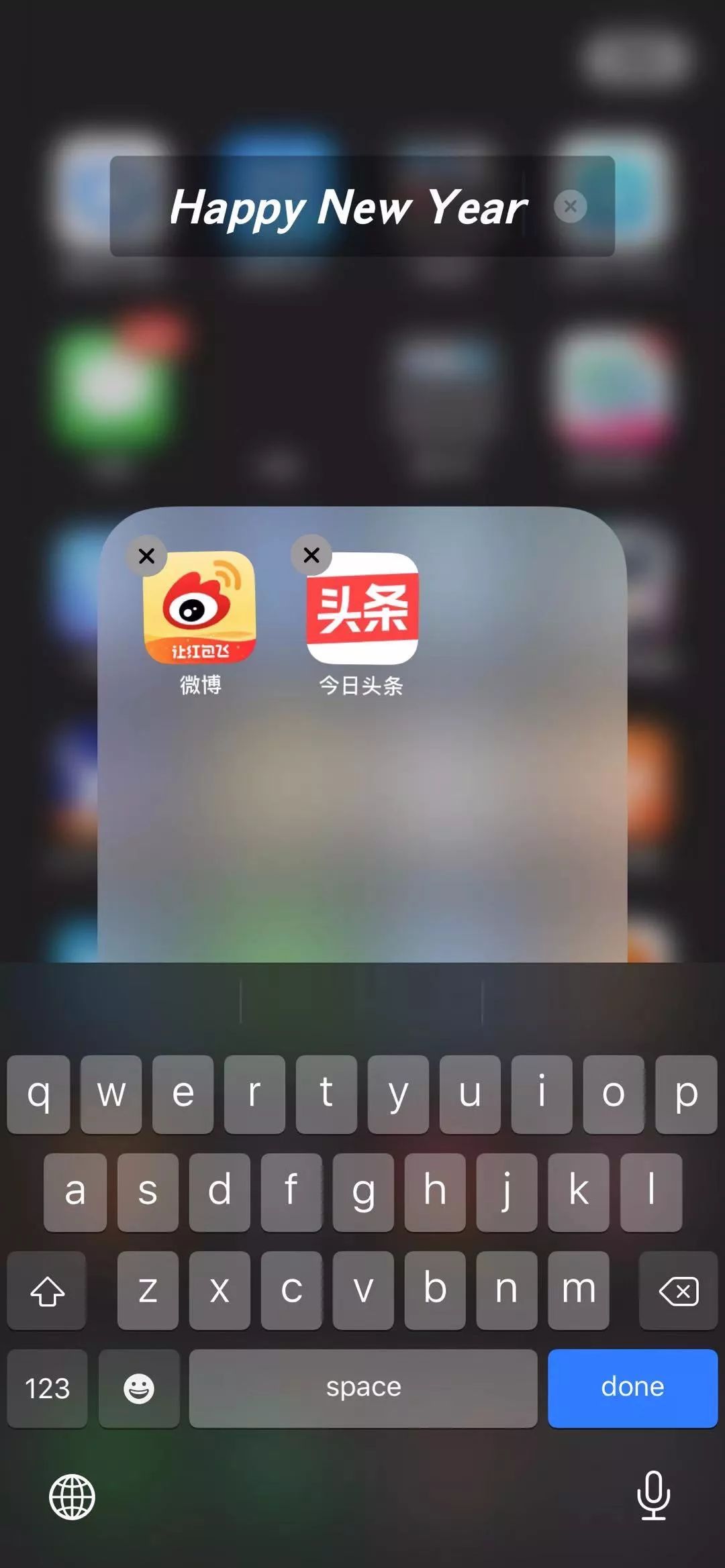Open the emoji keyboard
725x1568 pixels.
pyautogui.click(x=139, y=1388)
